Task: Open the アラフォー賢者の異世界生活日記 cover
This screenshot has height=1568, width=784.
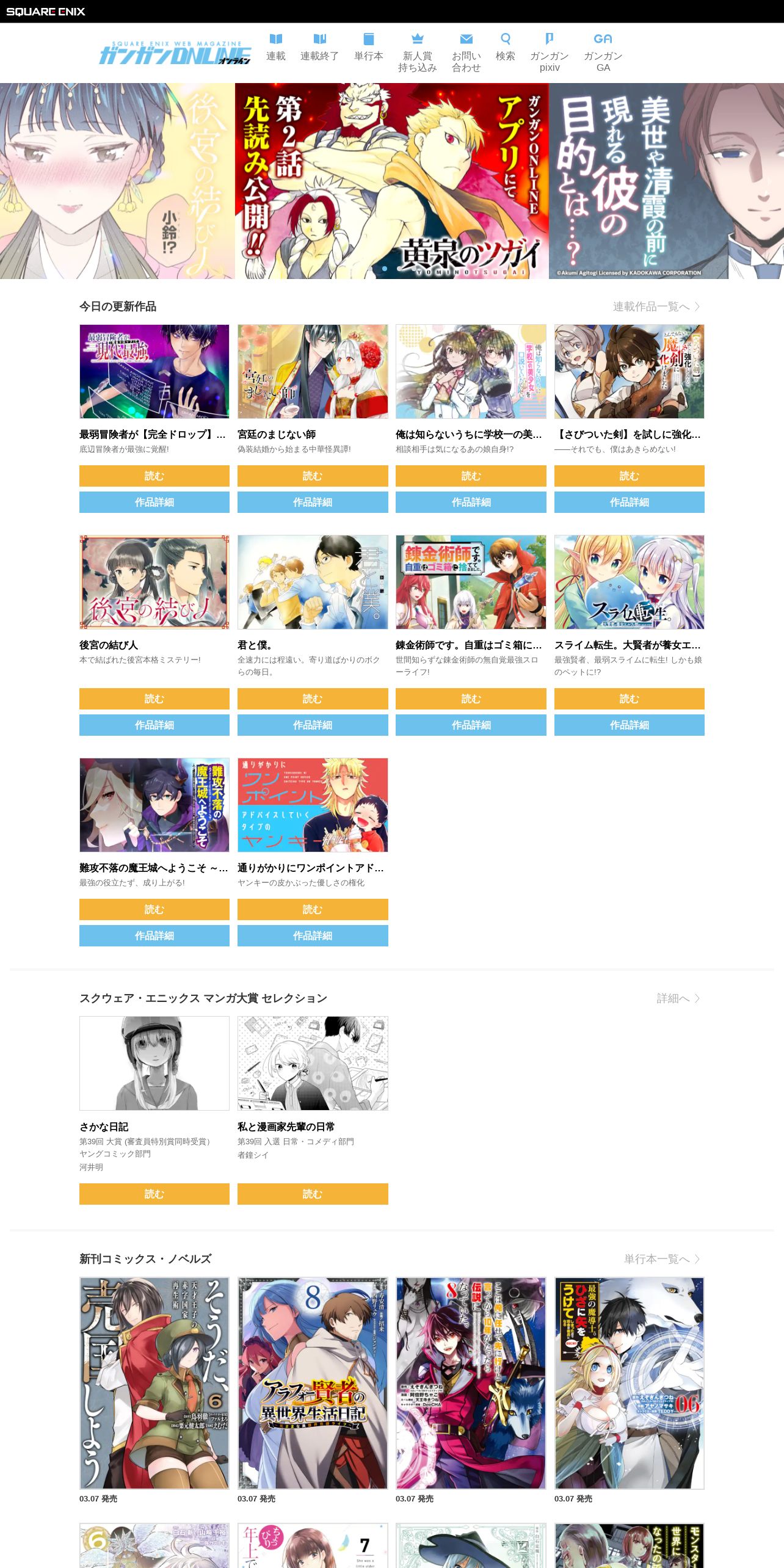Action: pyautogui.click(x=312, y=1383)
